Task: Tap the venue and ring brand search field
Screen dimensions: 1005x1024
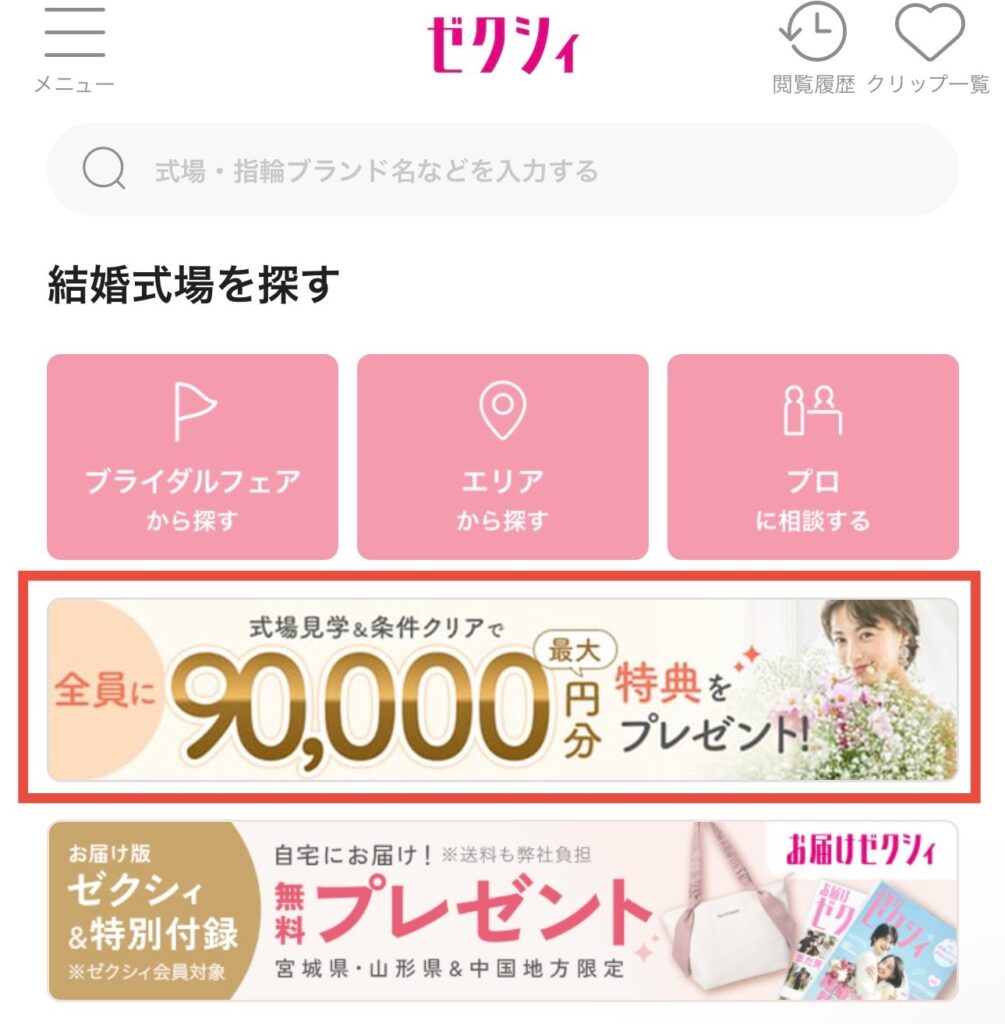Action: [x=502, y=170]
